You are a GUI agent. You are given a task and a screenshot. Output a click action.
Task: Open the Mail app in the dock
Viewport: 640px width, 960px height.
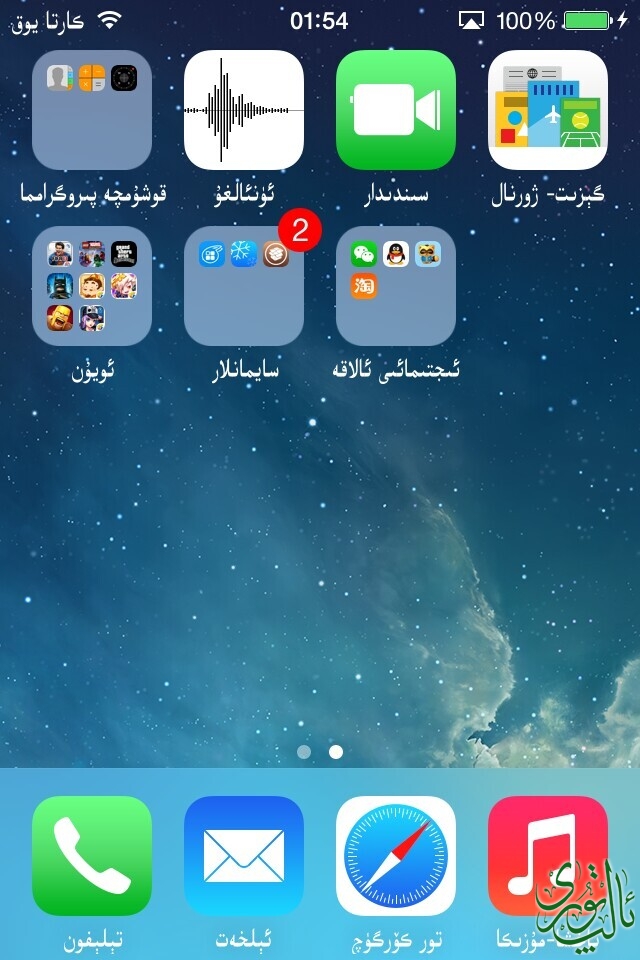[244, 856]
